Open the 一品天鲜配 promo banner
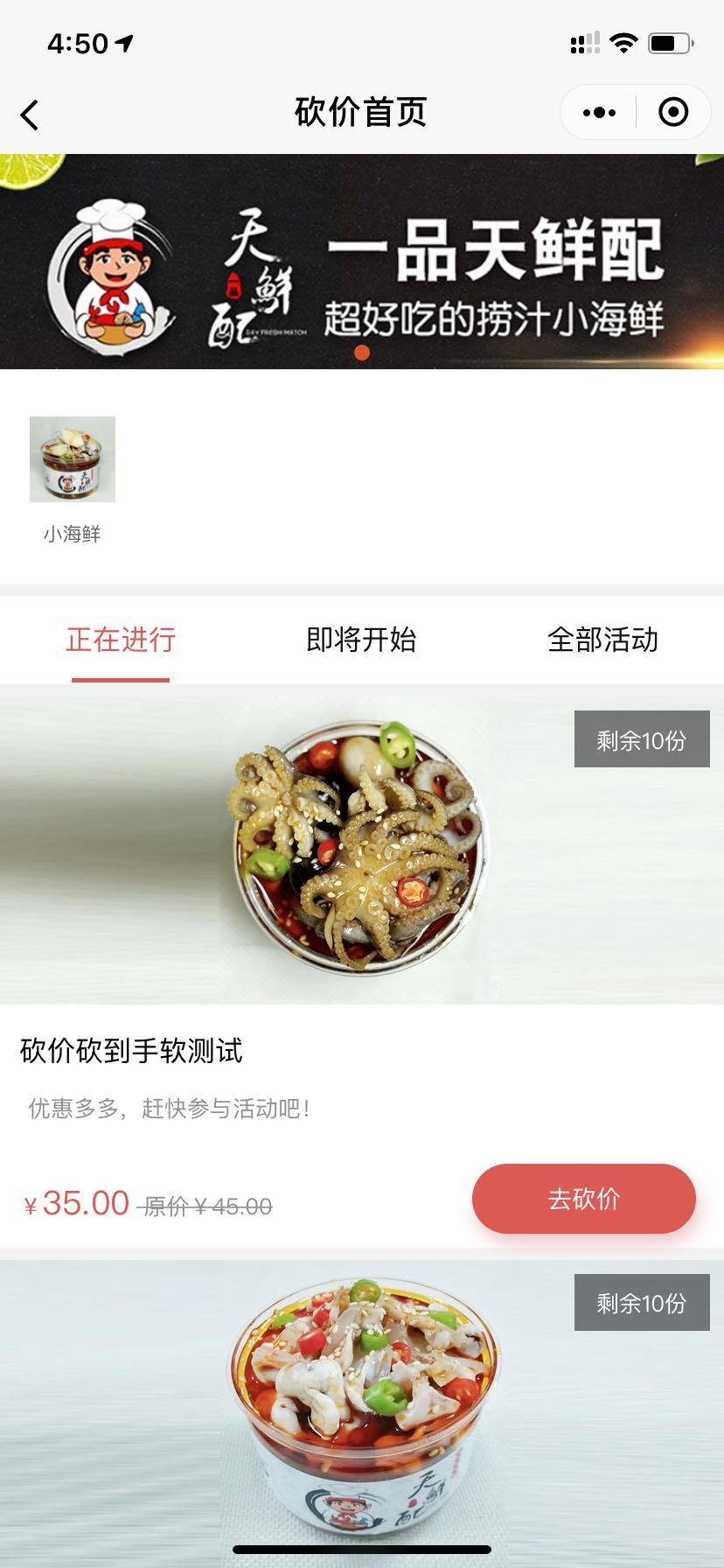Screen dimensions: 724x1568 point(362,262)
